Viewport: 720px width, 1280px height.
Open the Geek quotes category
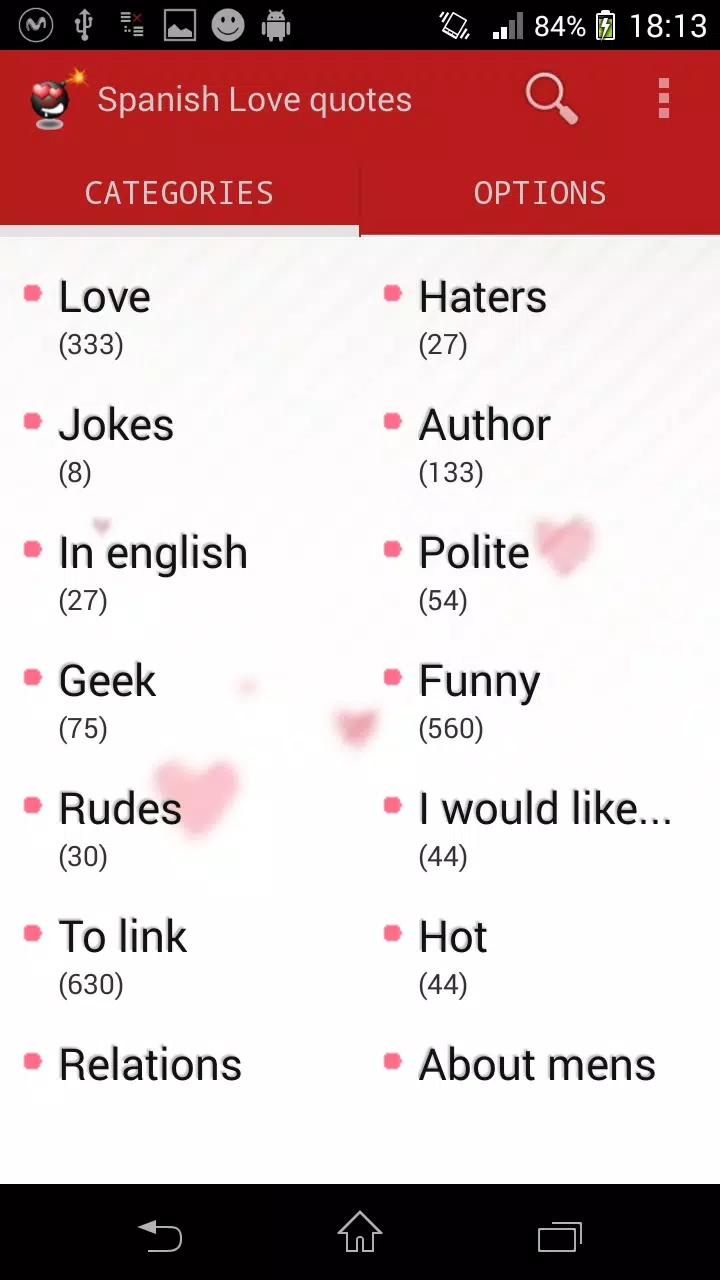point(107,680)
